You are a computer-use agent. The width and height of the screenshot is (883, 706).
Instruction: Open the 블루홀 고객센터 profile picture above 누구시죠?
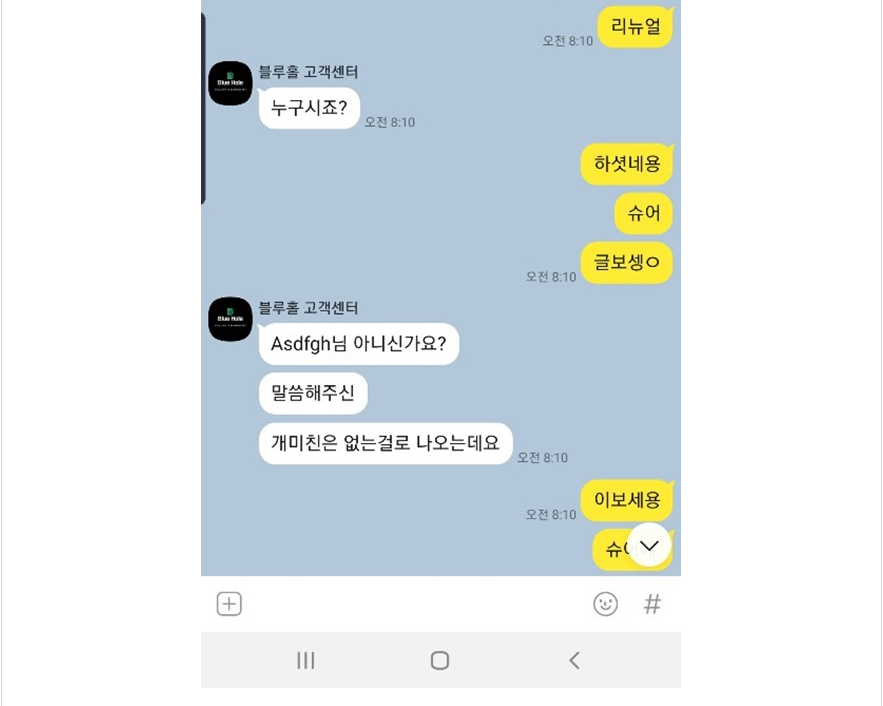[x=230, y=83]
